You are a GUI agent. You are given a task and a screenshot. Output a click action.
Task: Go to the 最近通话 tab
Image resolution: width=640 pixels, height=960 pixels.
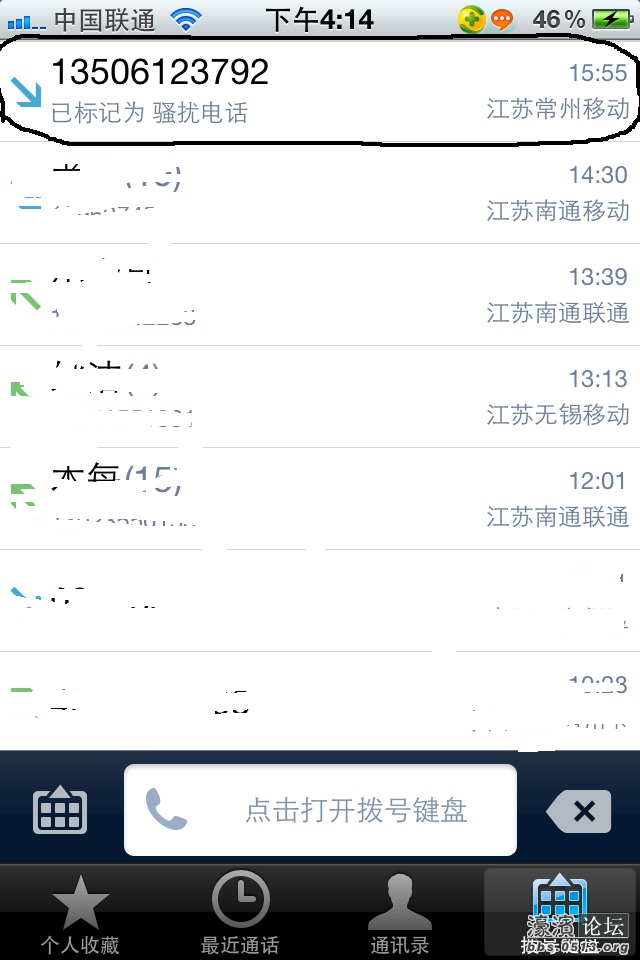tap(240, 912)
